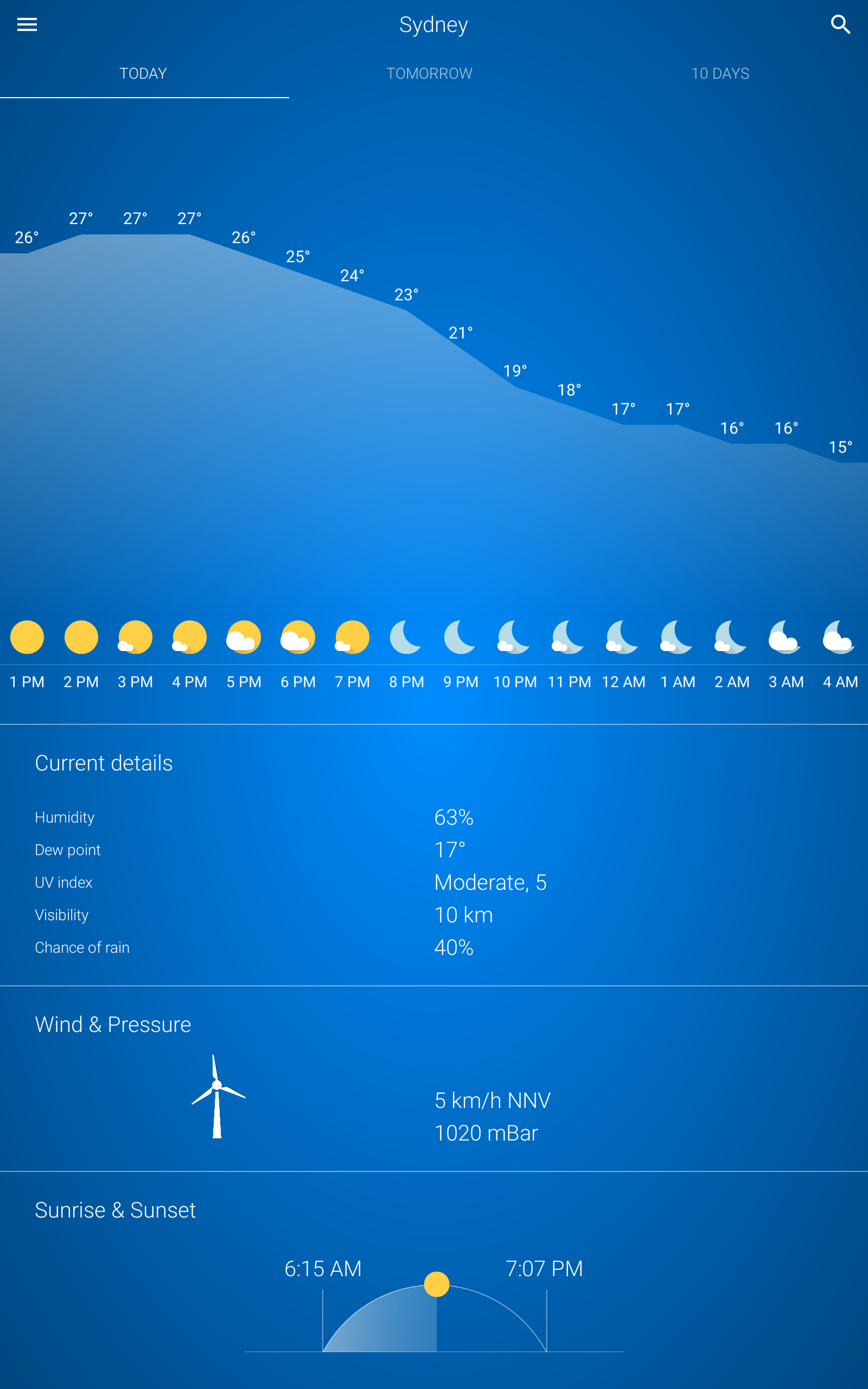Select the Today tab
868x1389 pixels.
tap(143, 73)
